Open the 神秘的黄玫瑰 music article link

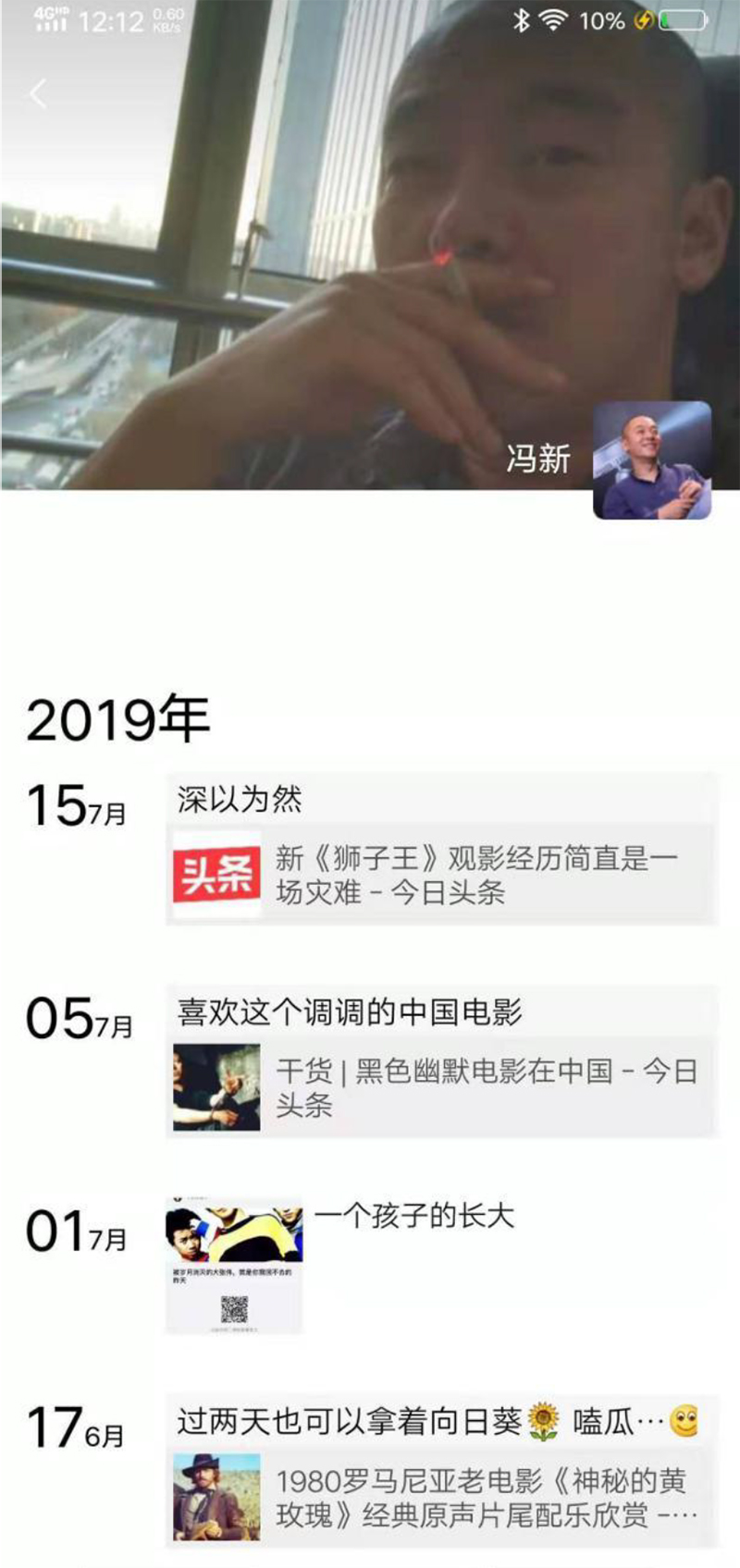(442, 1498)
